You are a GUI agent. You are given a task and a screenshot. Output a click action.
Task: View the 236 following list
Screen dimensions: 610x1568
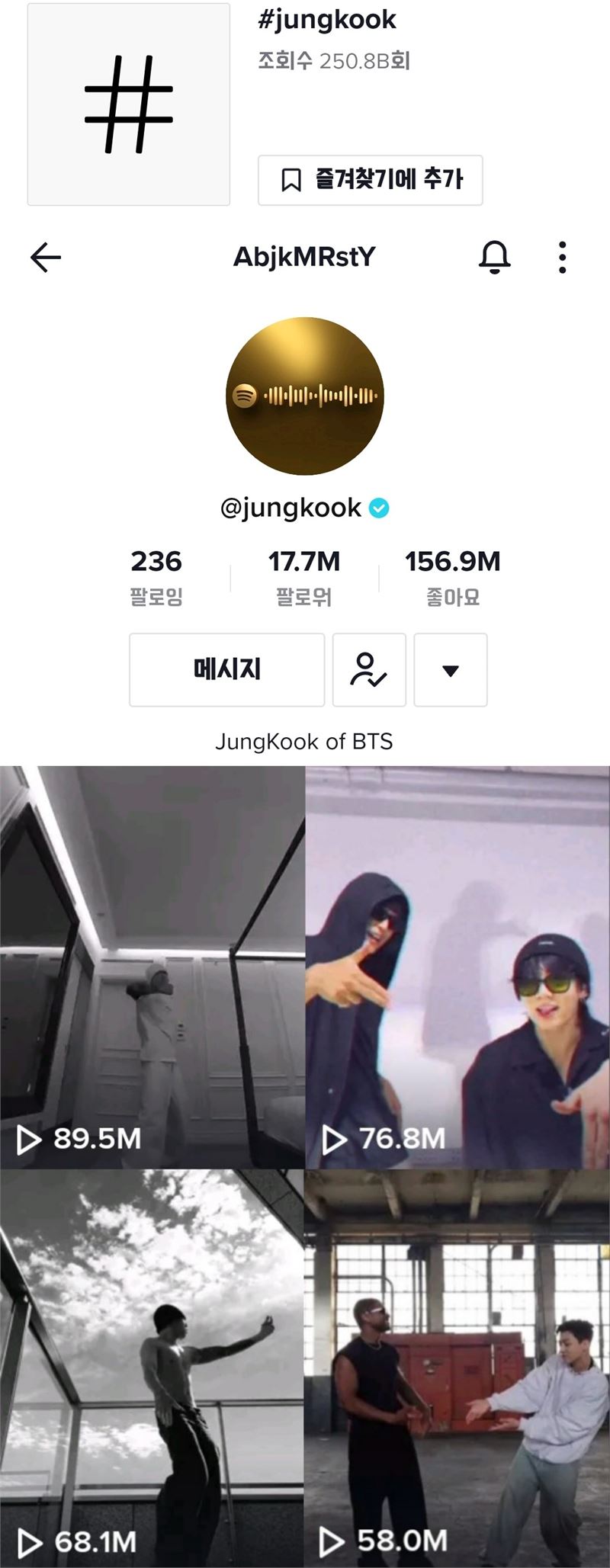point(156,576)
